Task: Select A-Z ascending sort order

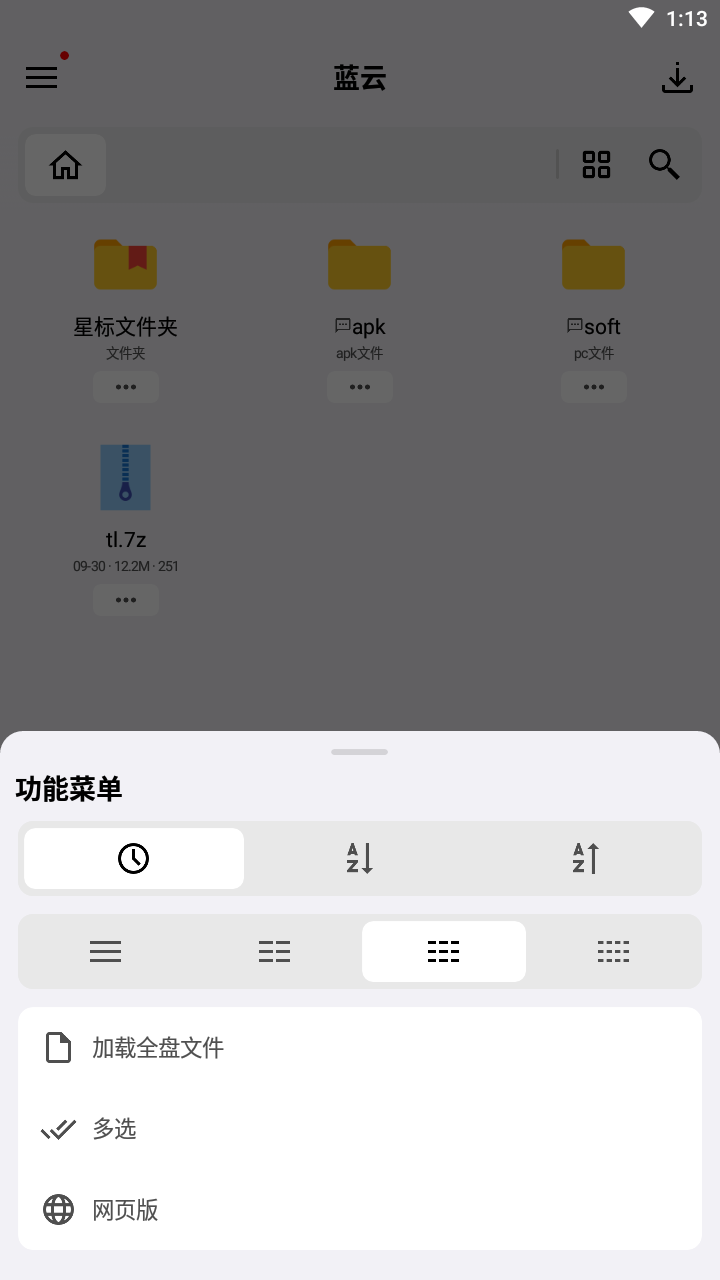Action: 585,857
